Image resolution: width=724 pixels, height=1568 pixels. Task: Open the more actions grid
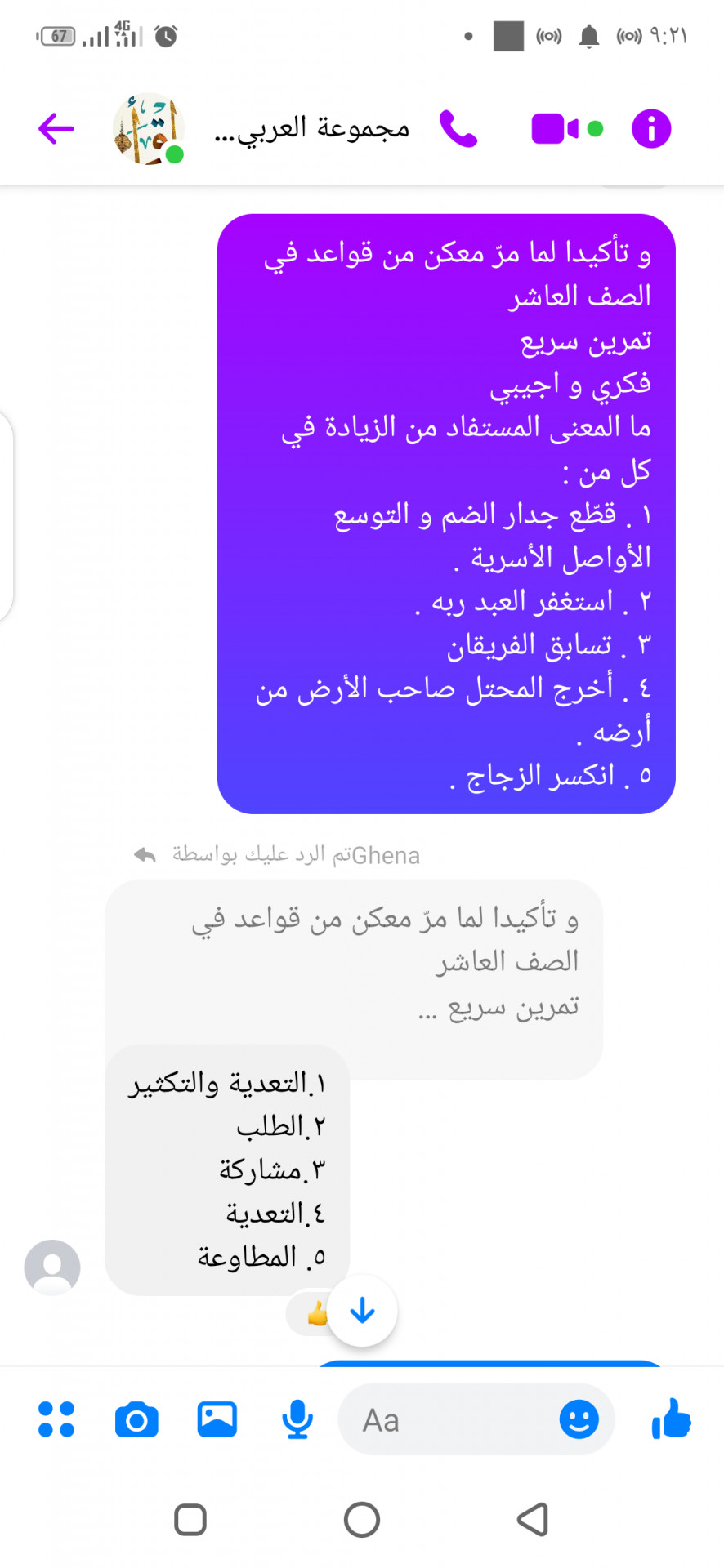tap(56, 1419)
